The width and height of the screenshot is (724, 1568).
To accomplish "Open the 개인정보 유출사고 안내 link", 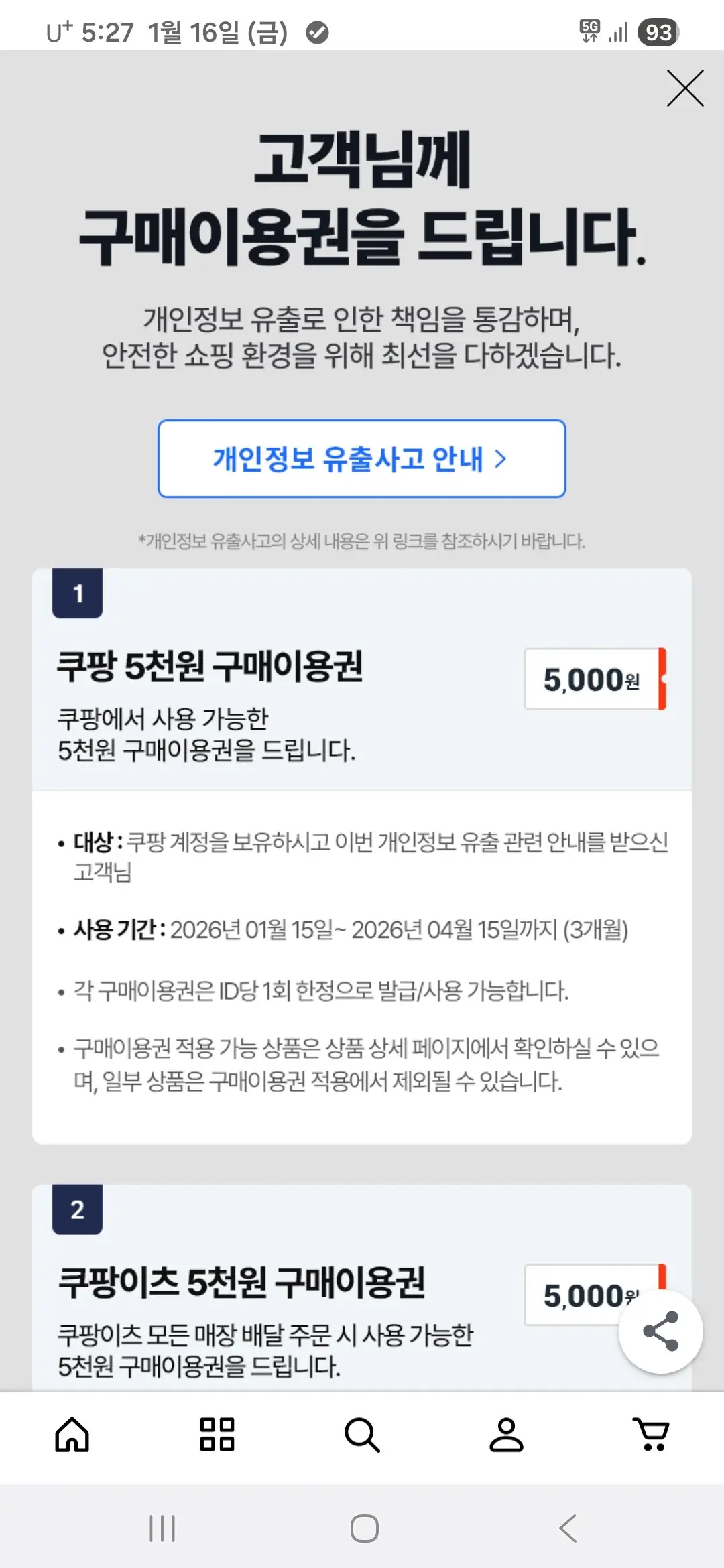I will [362, 458].
